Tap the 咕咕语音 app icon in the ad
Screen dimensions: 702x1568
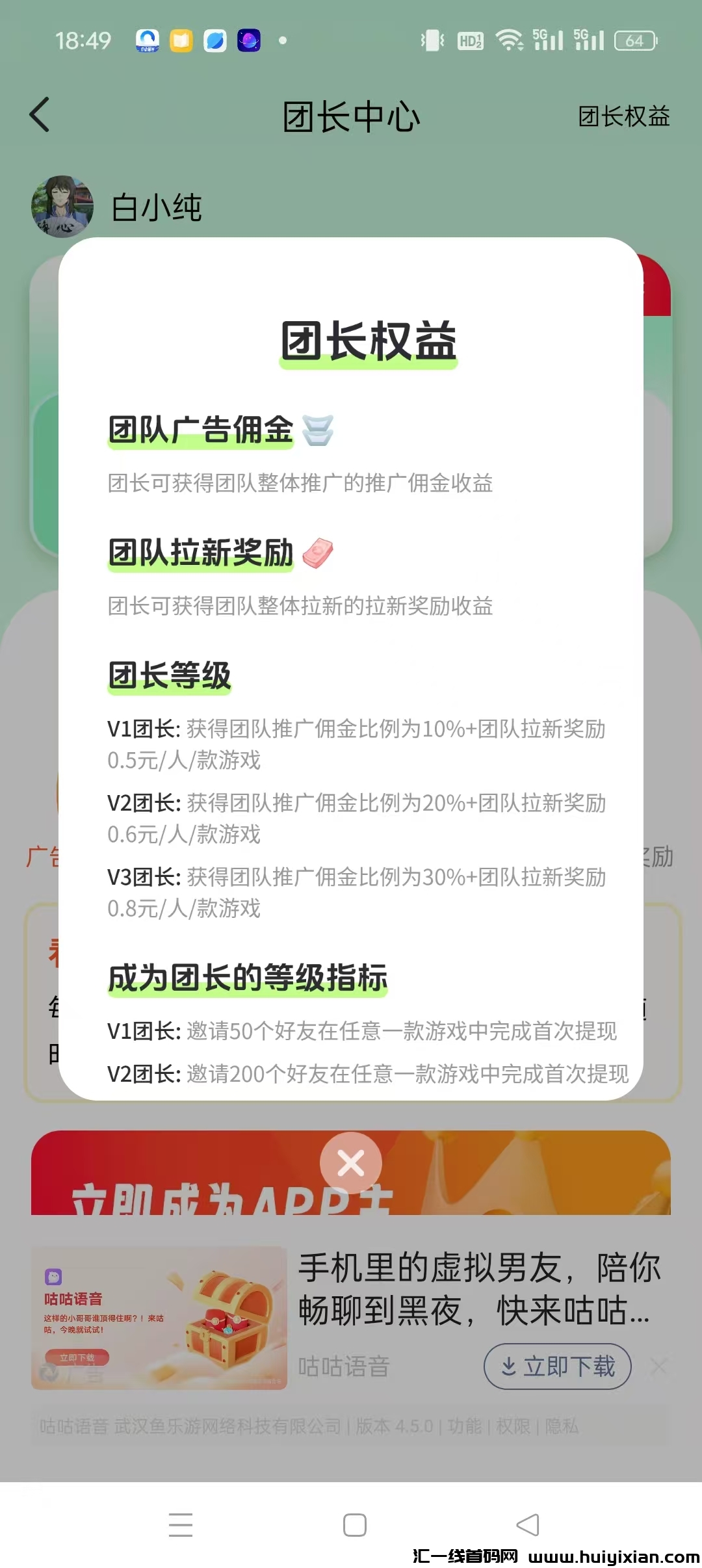[x=53, y=1277]
